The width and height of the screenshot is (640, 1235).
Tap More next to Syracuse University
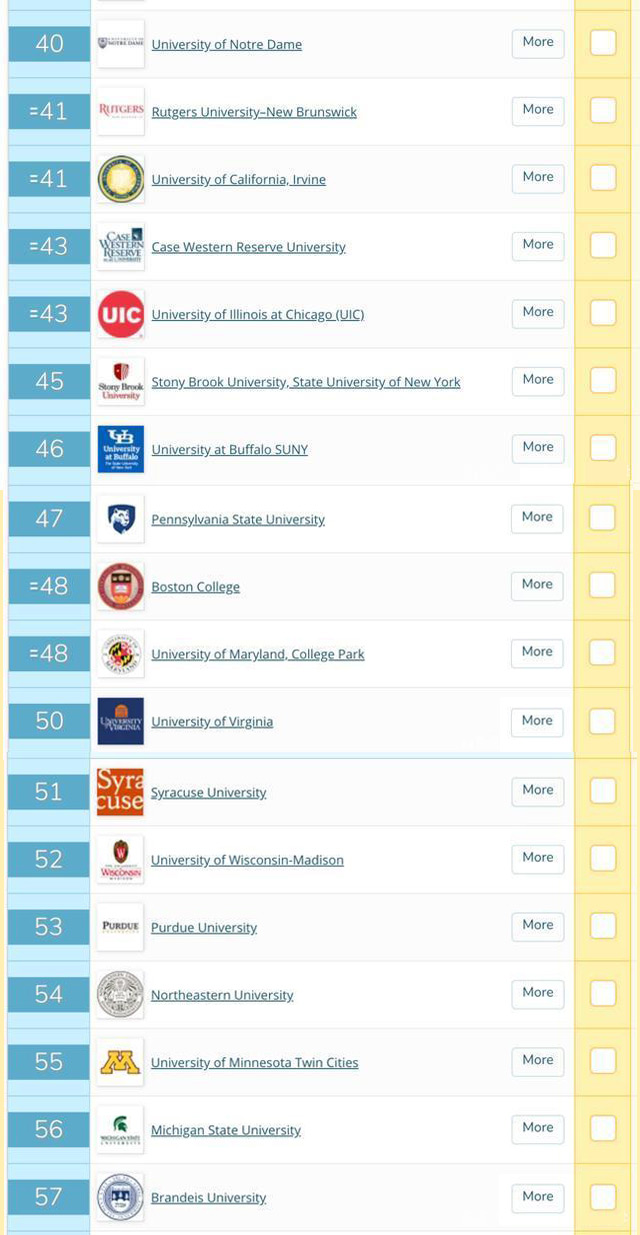(538, 791)
